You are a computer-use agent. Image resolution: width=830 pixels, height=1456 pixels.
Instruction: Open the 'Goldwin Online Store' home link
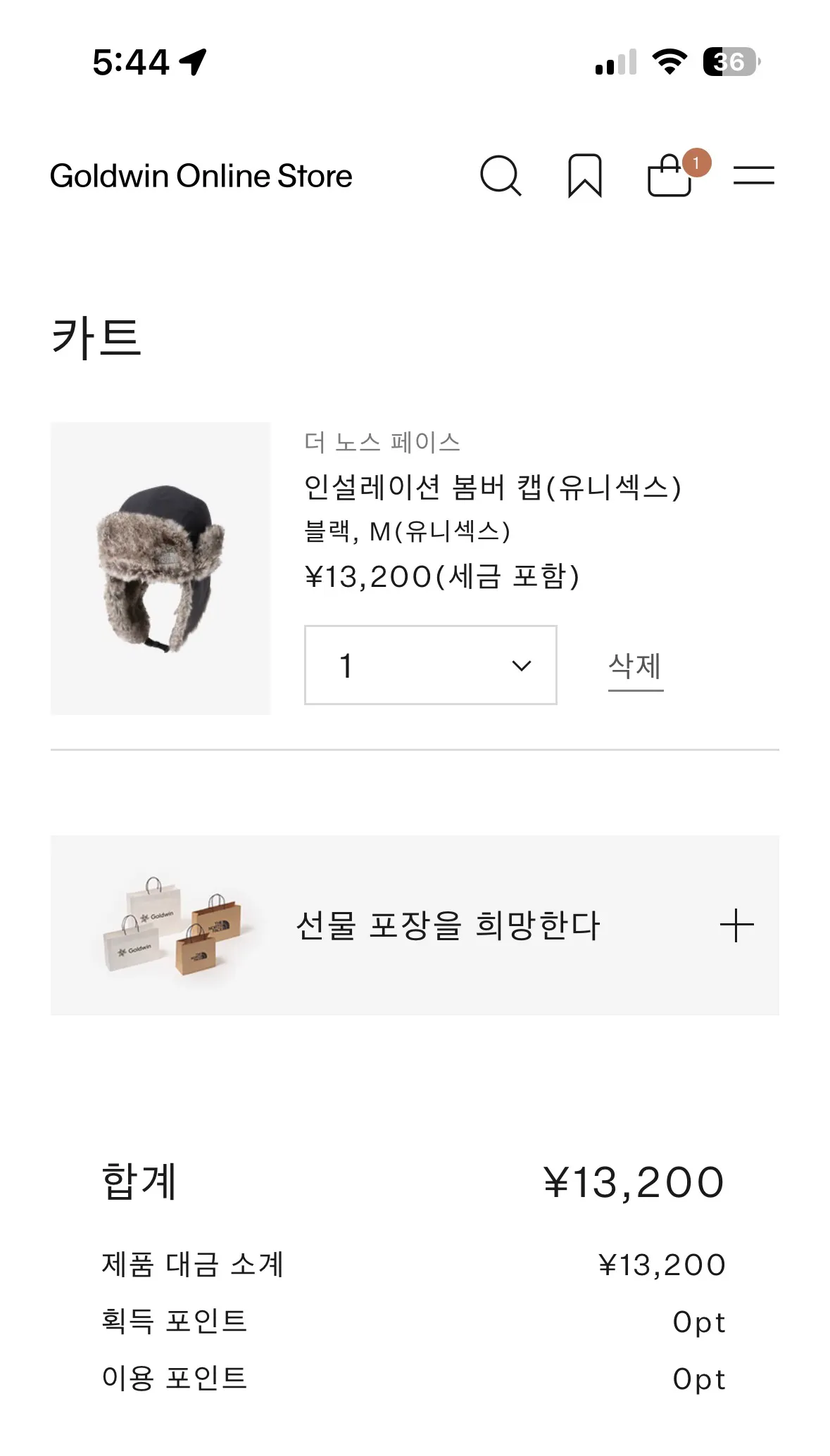[x=201, y=176]
